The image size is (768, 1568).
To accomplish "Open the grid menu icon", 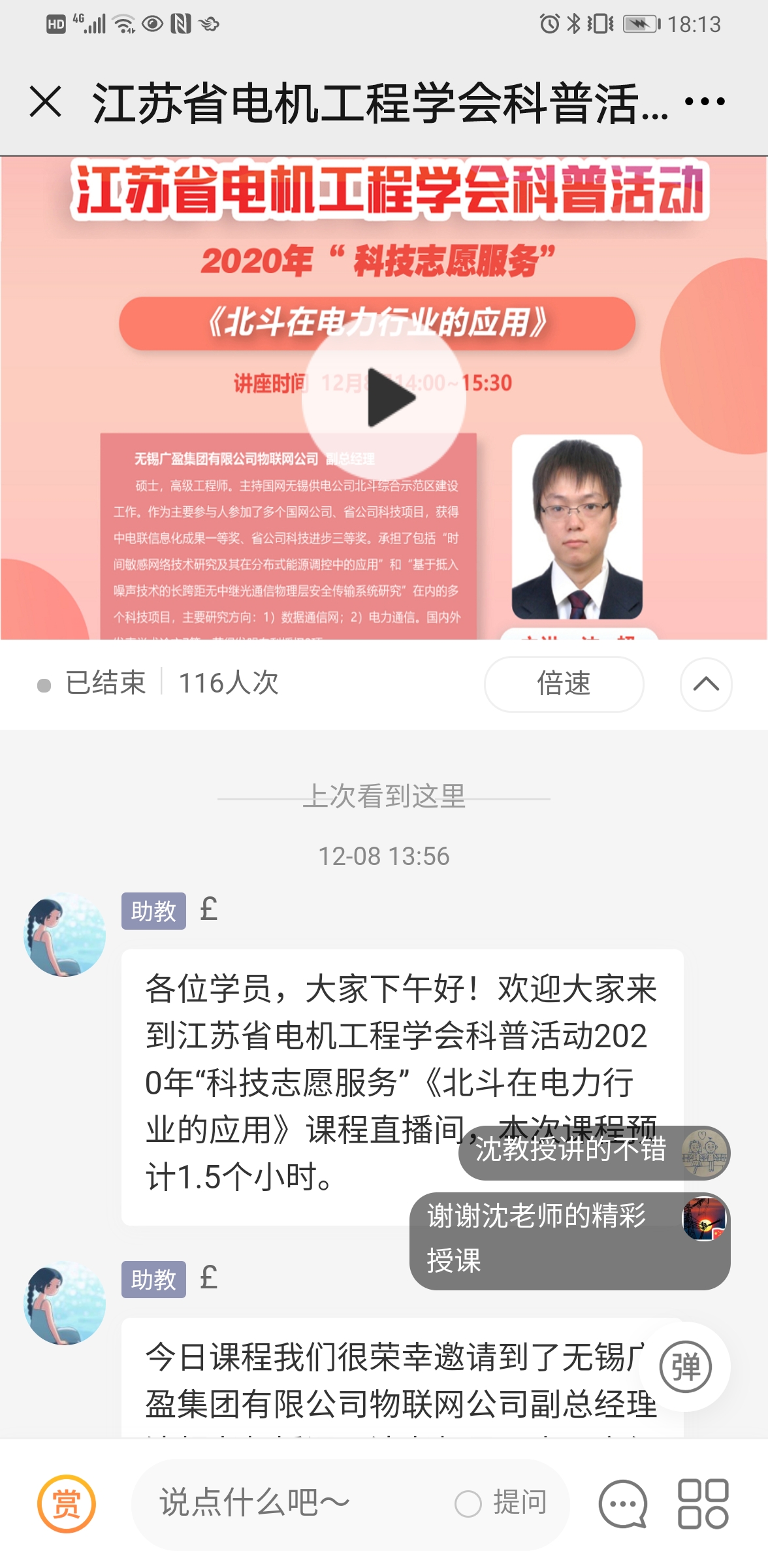I will [703, 1503].
